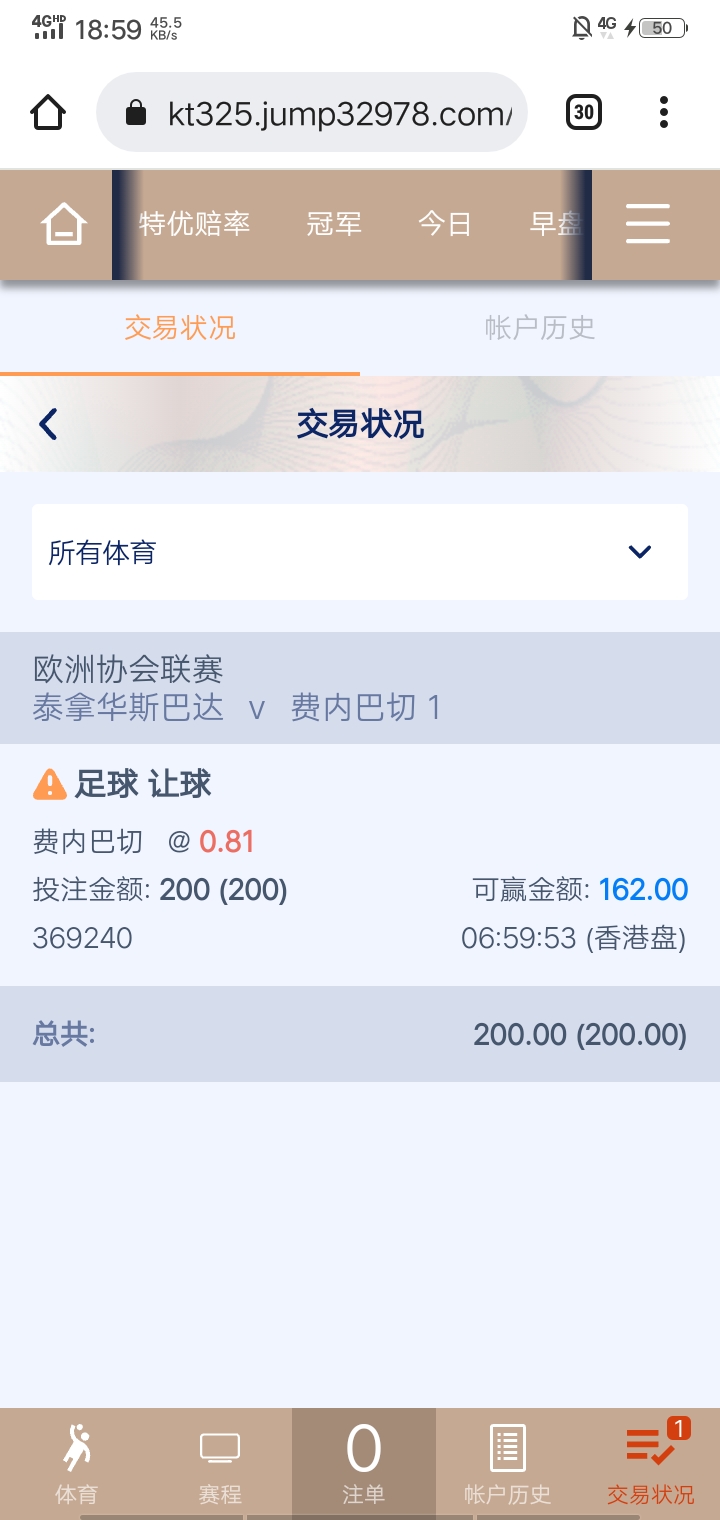Switch to the upper 帐户历史 tab

pyautogui.click(x=540, y=328)
